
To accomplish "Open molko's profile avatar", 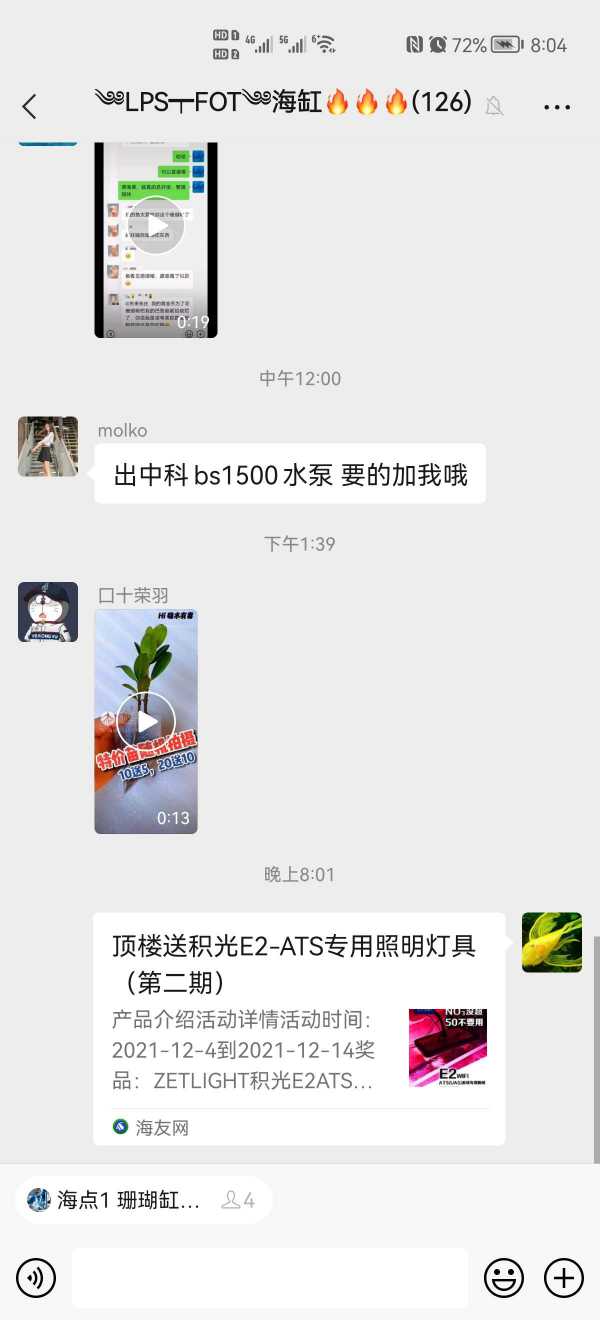I will [x=48, y=447].
